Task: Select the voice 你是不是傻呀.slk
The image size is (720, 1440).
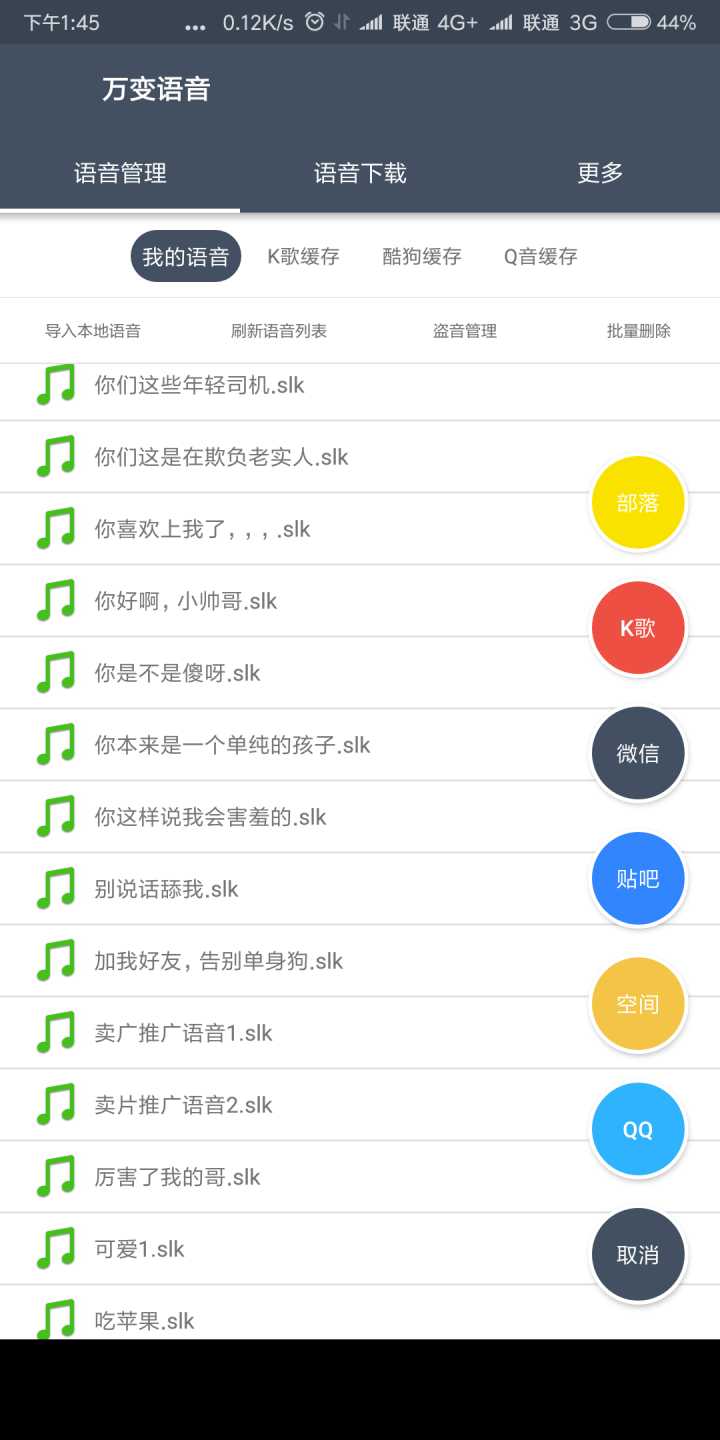Action: 177,673
